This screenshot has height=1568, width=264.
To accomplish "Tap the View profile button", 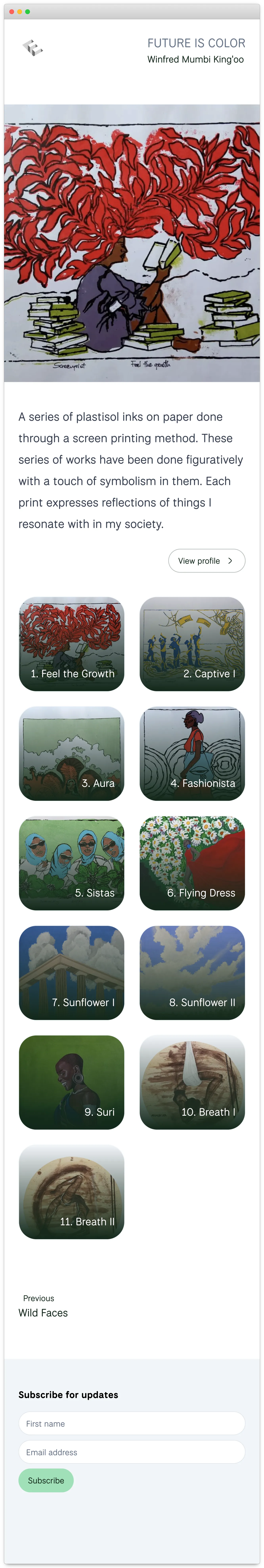I will [x=206, y=561].
